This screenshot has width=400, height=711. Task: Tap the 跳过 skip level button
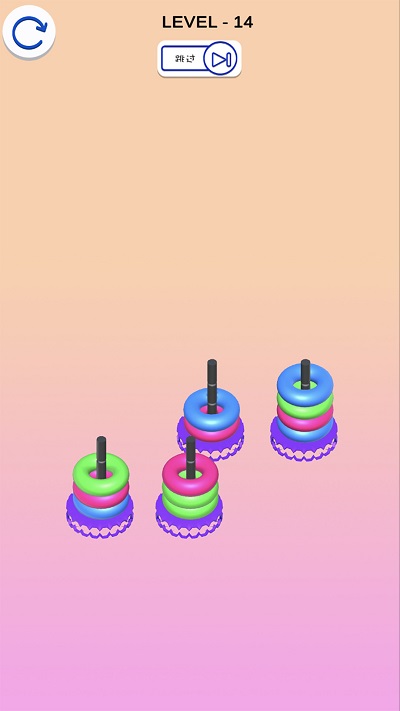pyautogui.click(x=199, y=58)
